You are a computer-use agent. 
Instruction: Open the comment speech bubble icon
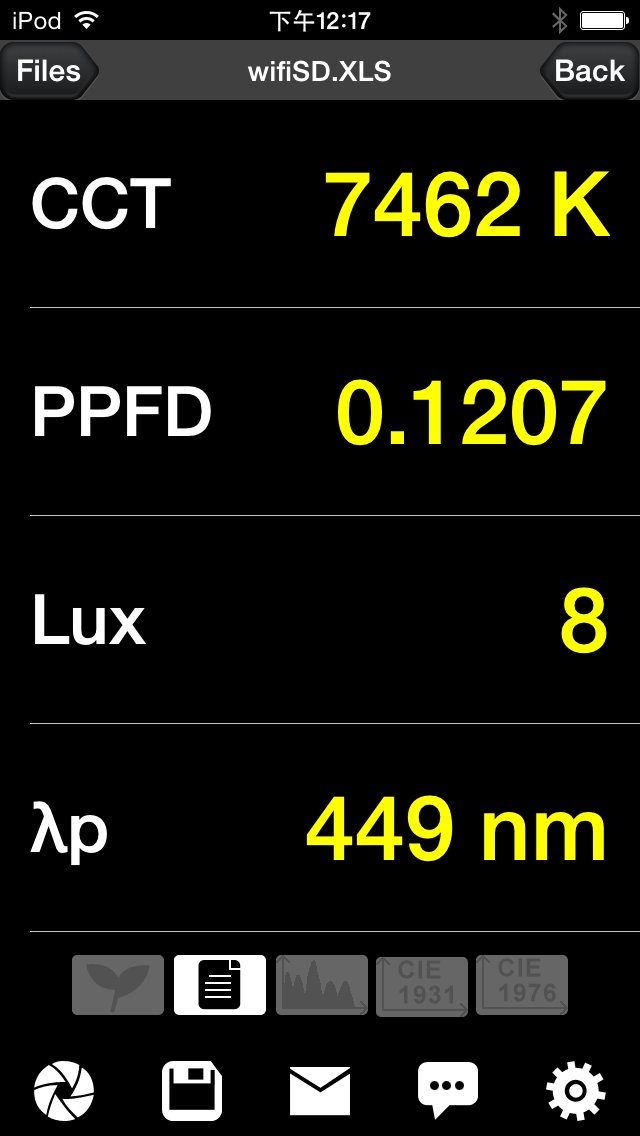tap(448, 1091)
